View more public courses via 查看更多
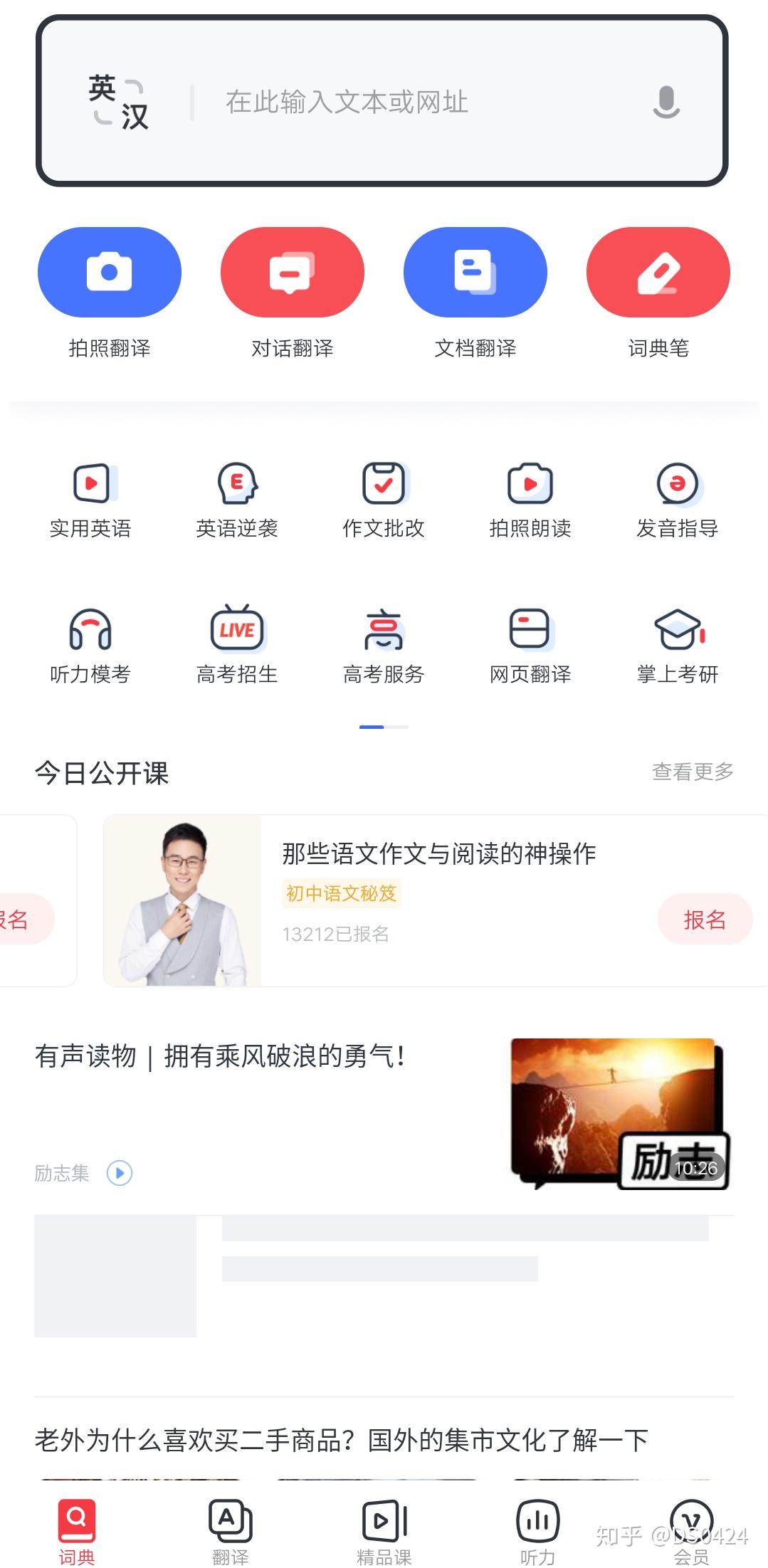The image size is (768, 1568). click(x=693, y=772)
